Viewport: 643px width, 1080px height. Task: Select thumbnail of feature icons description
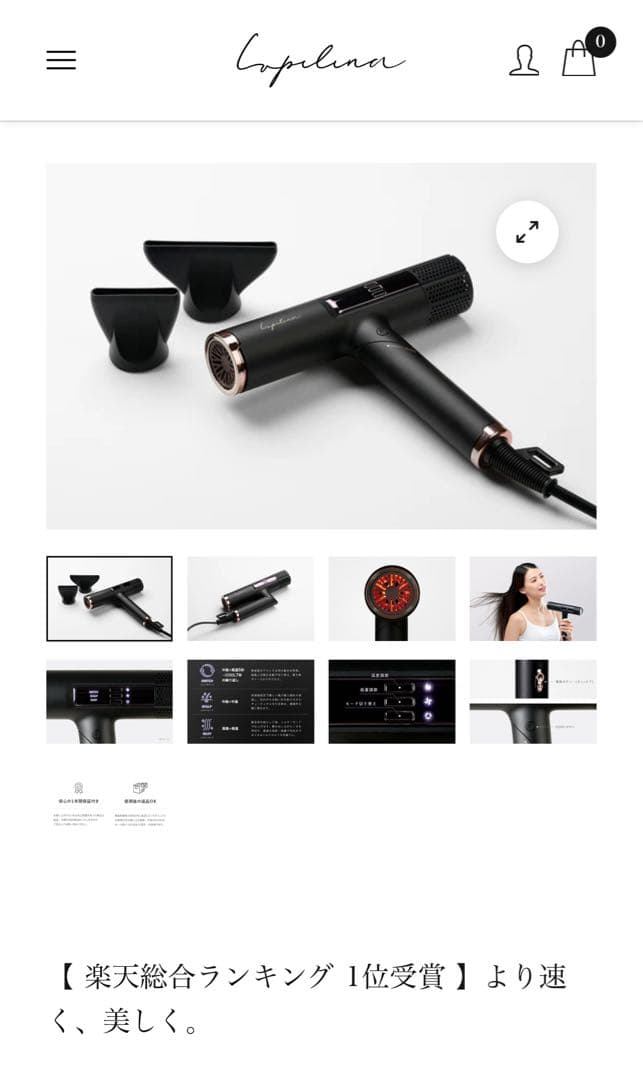pos(250,701)
